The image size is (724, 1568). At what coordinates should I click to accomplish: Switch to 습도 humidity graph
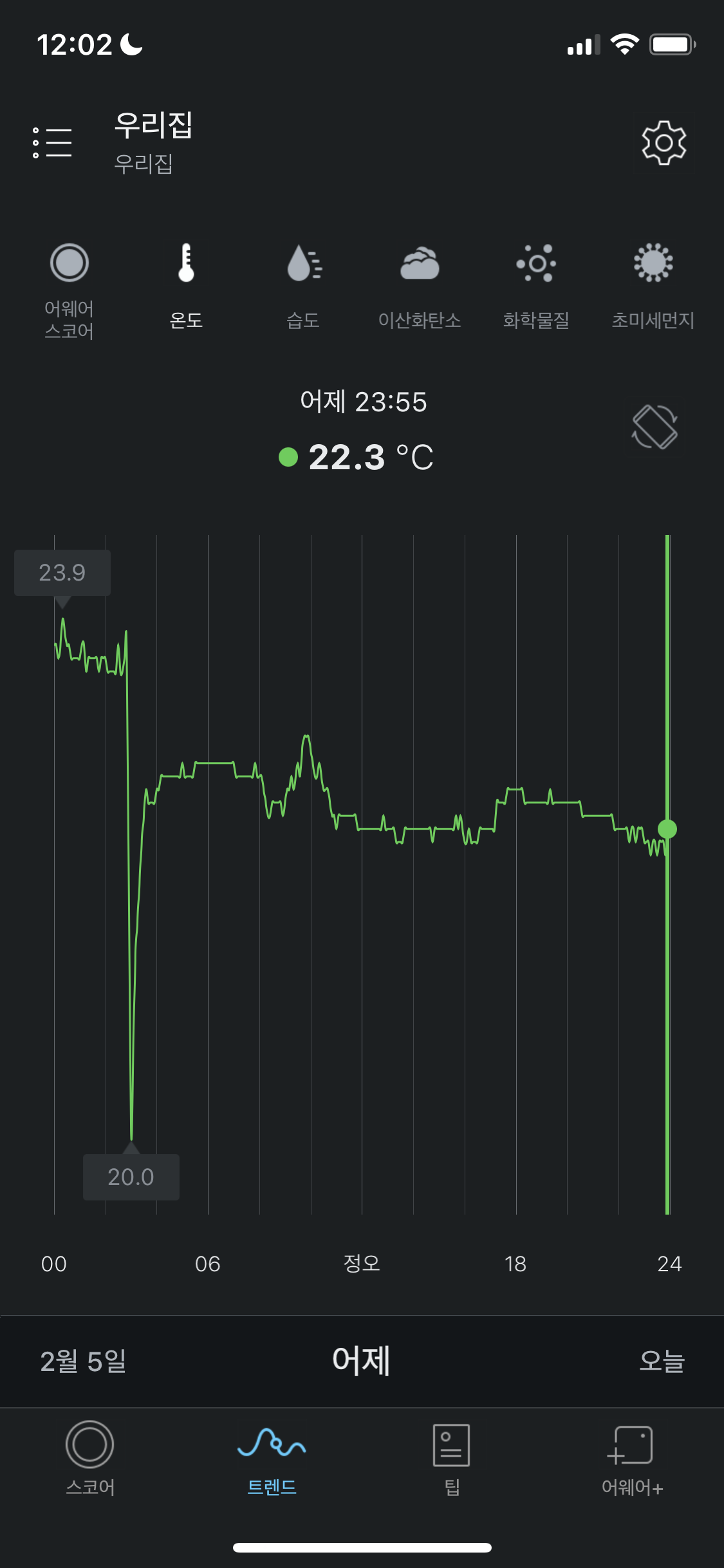pyautogui.click(x=303, y=286)
